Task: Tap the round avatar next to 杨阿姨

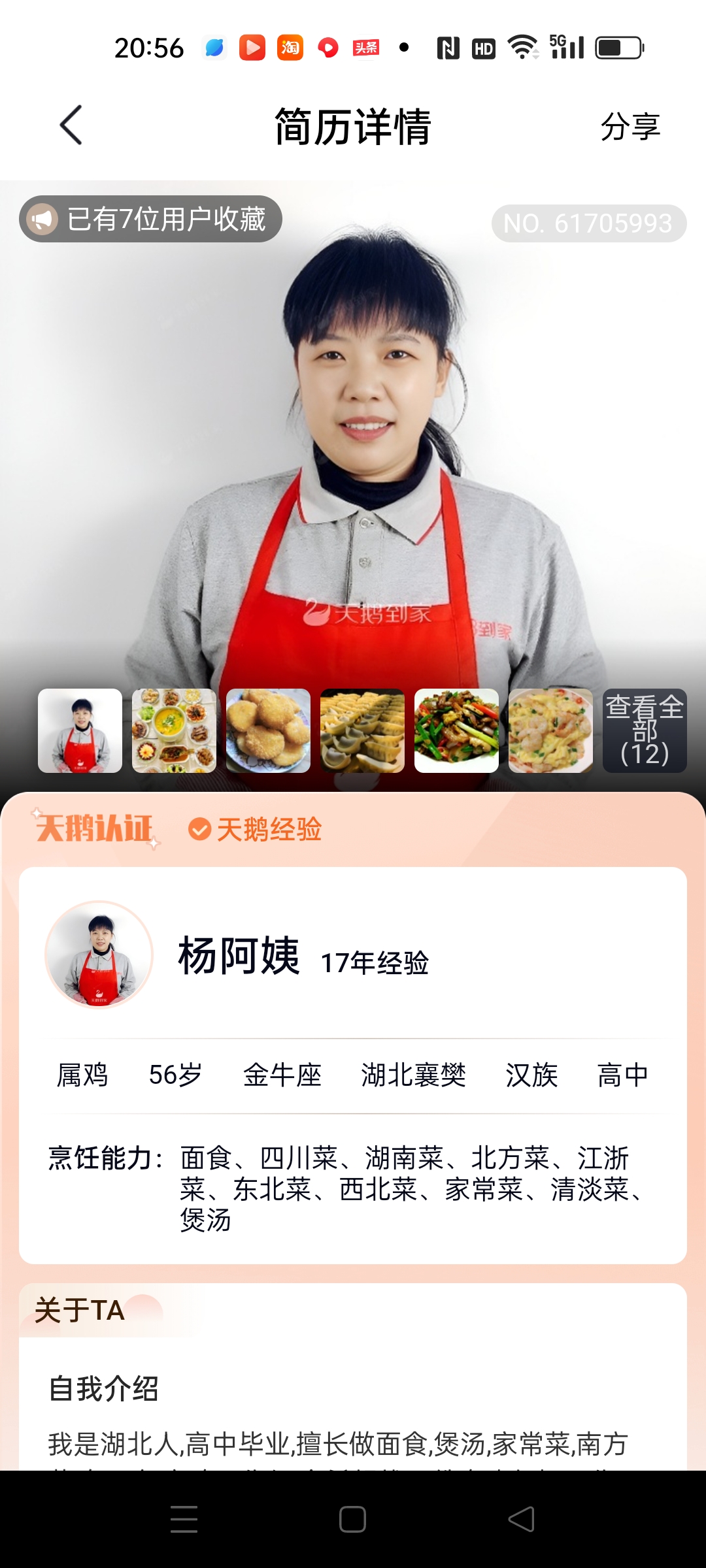Action: [99, 954]
